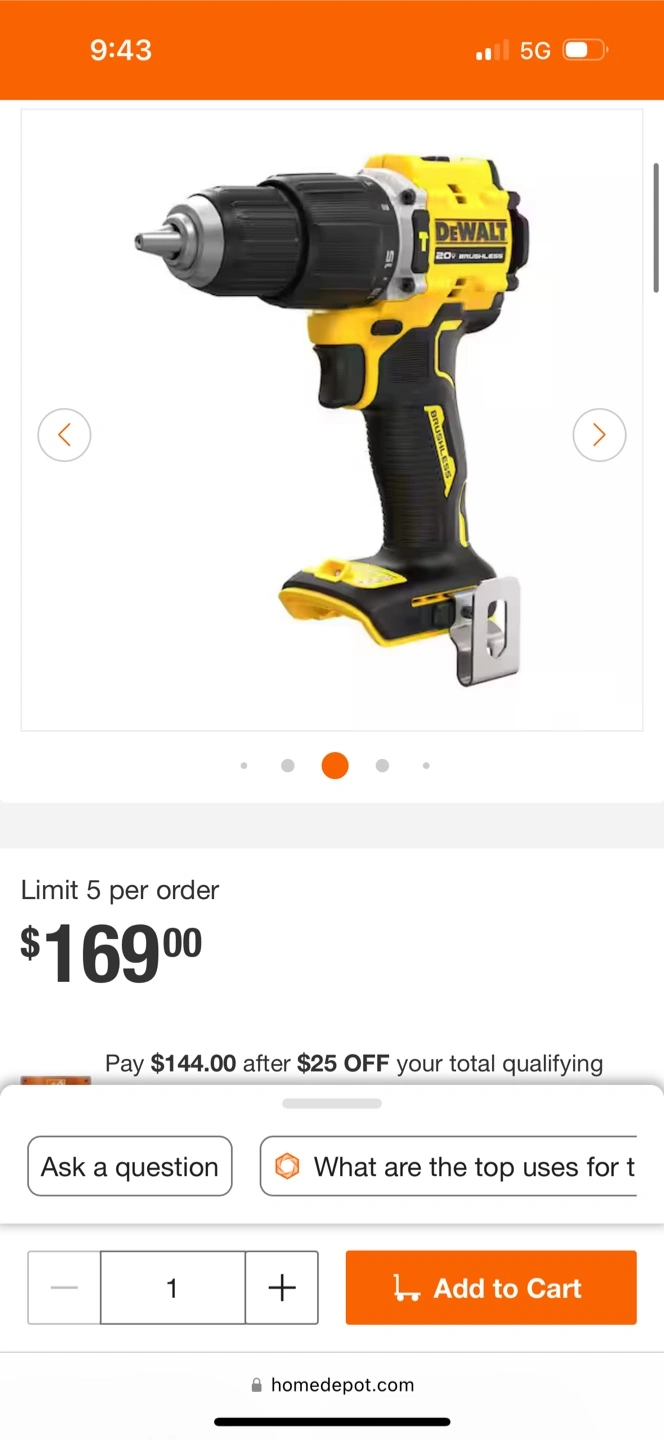Open the DeWalt drill product image

coord(332,420)
